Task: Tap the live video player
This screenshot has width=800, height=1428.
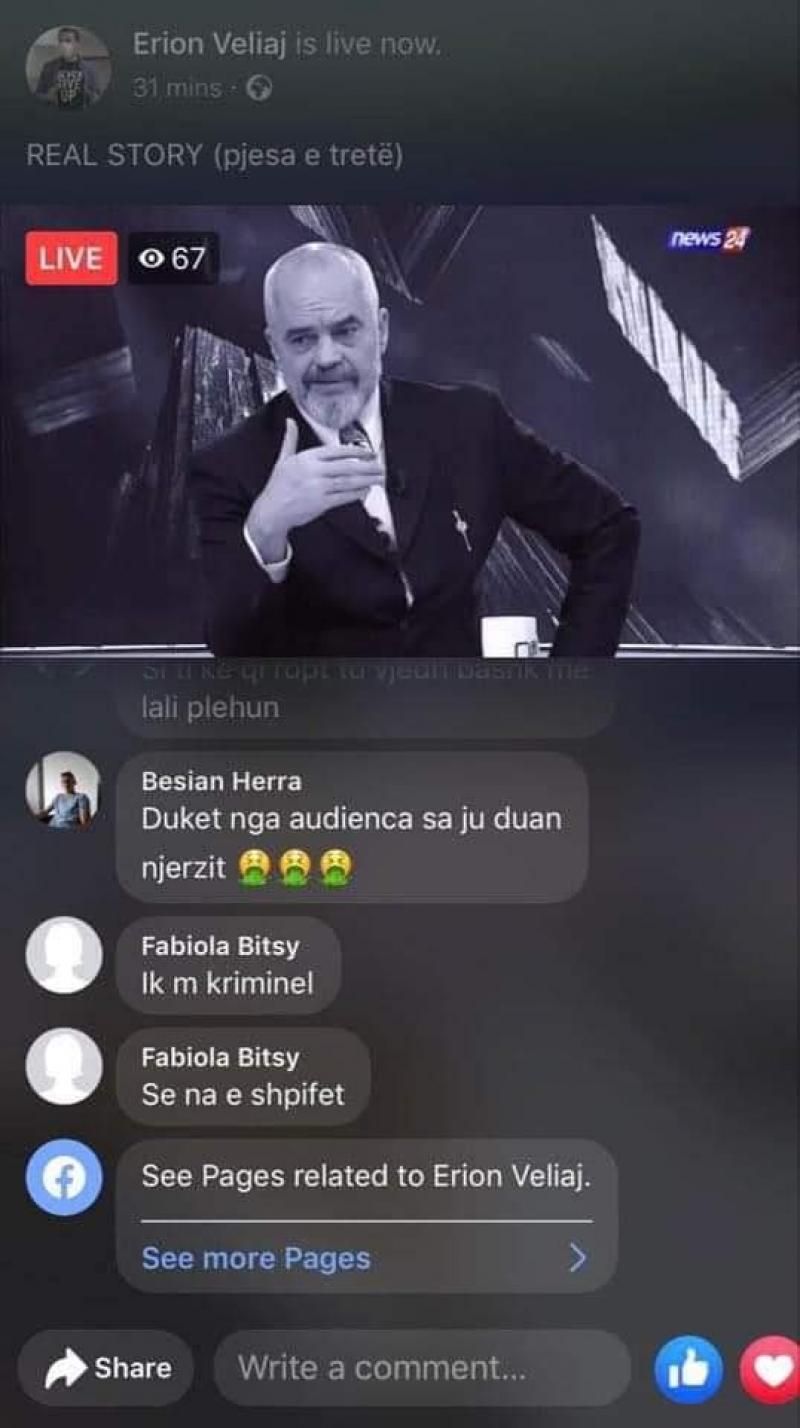Action: tap(400, 431)
